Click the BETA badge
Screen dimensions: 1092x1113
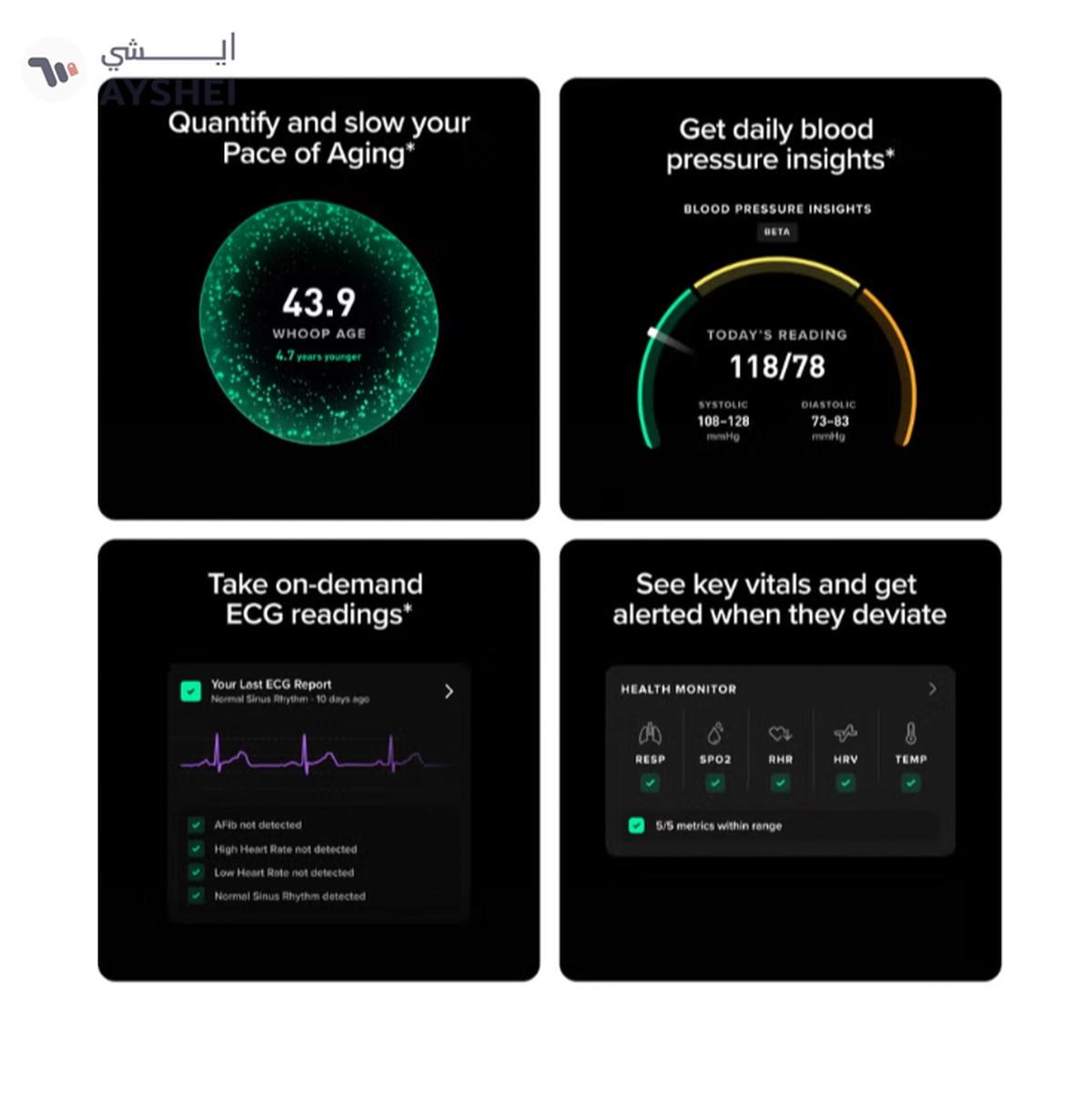[776, 232]
